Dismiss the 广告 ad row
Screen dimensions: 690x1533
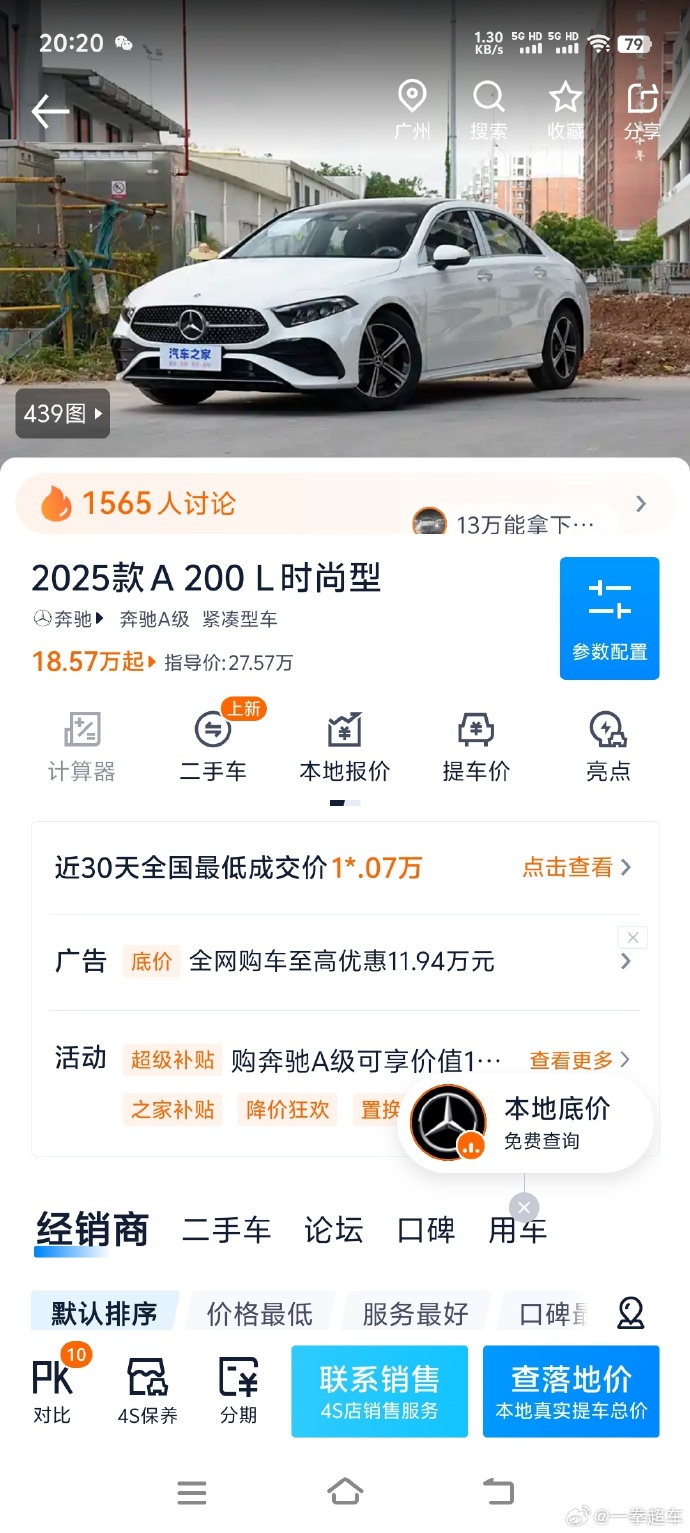point(632,937)
